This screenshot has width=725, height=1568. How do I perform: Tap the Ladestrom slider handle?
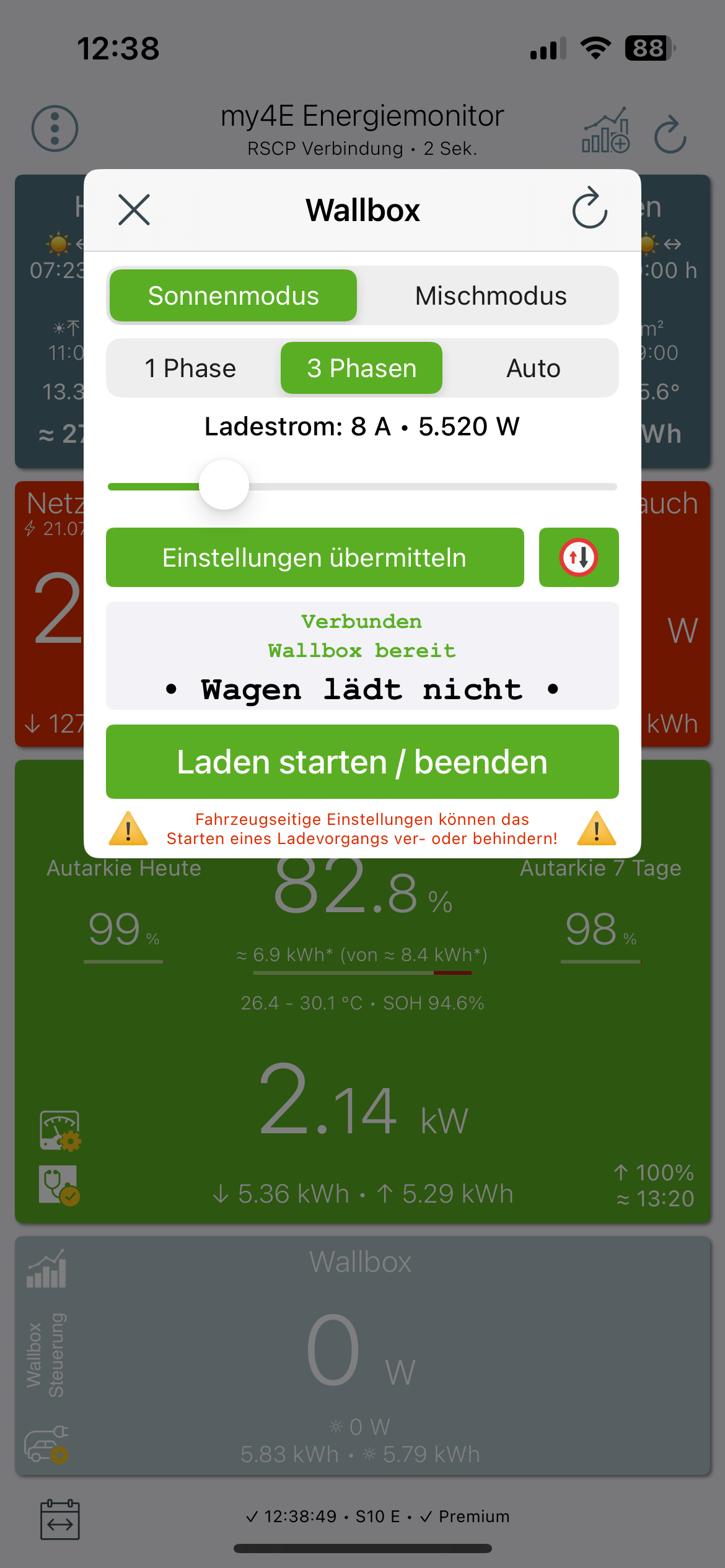pyautogui.click(x=224, y=485)
